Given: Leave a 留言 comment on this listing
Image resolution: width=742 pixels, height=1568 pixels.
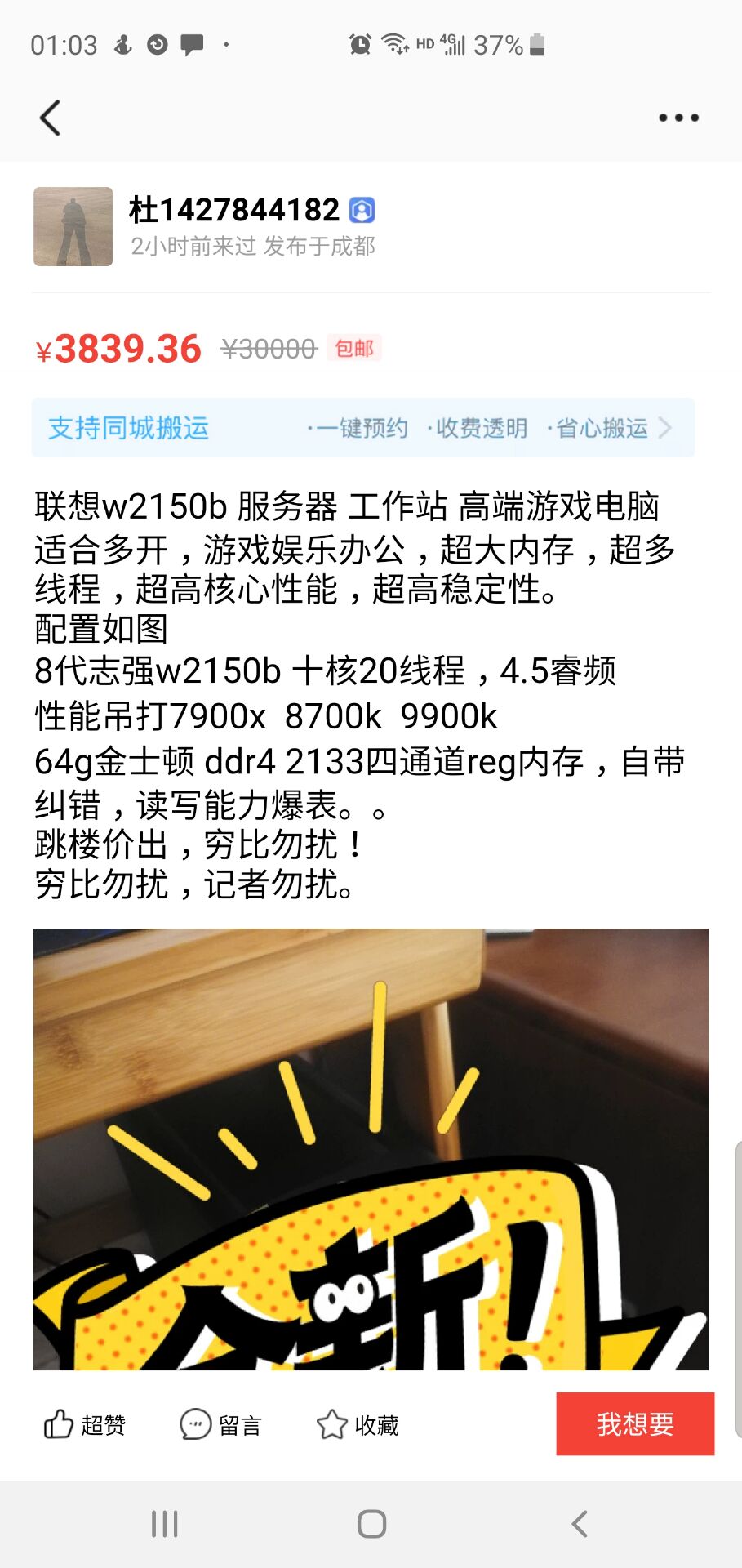Looking at the screenshot, I should [x=220, y=1425].
